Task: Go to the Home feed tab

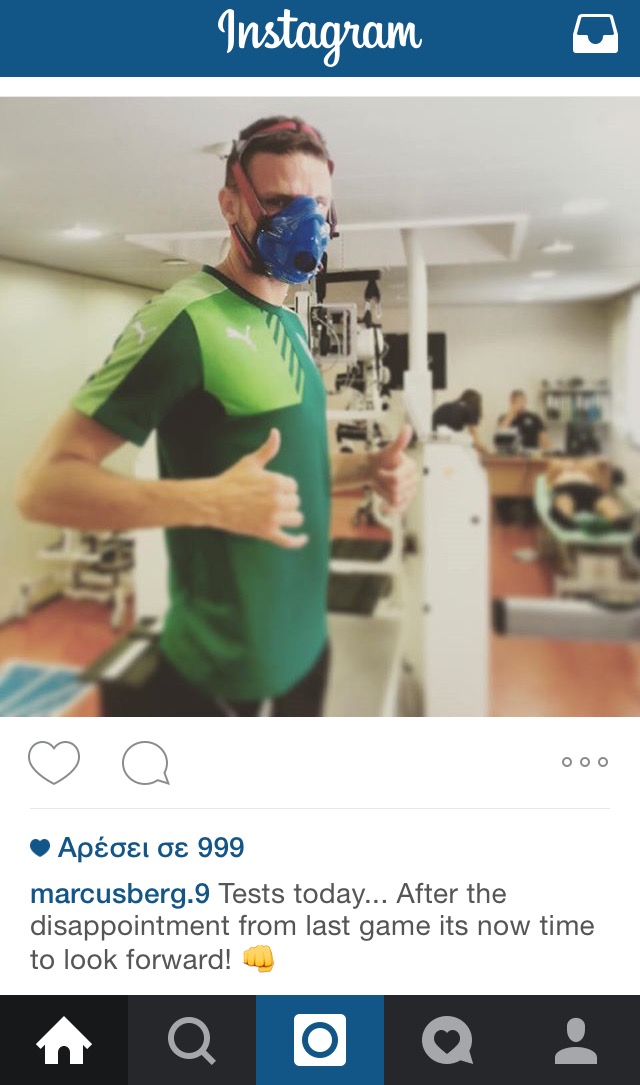Action: (x=64, y=1041)
